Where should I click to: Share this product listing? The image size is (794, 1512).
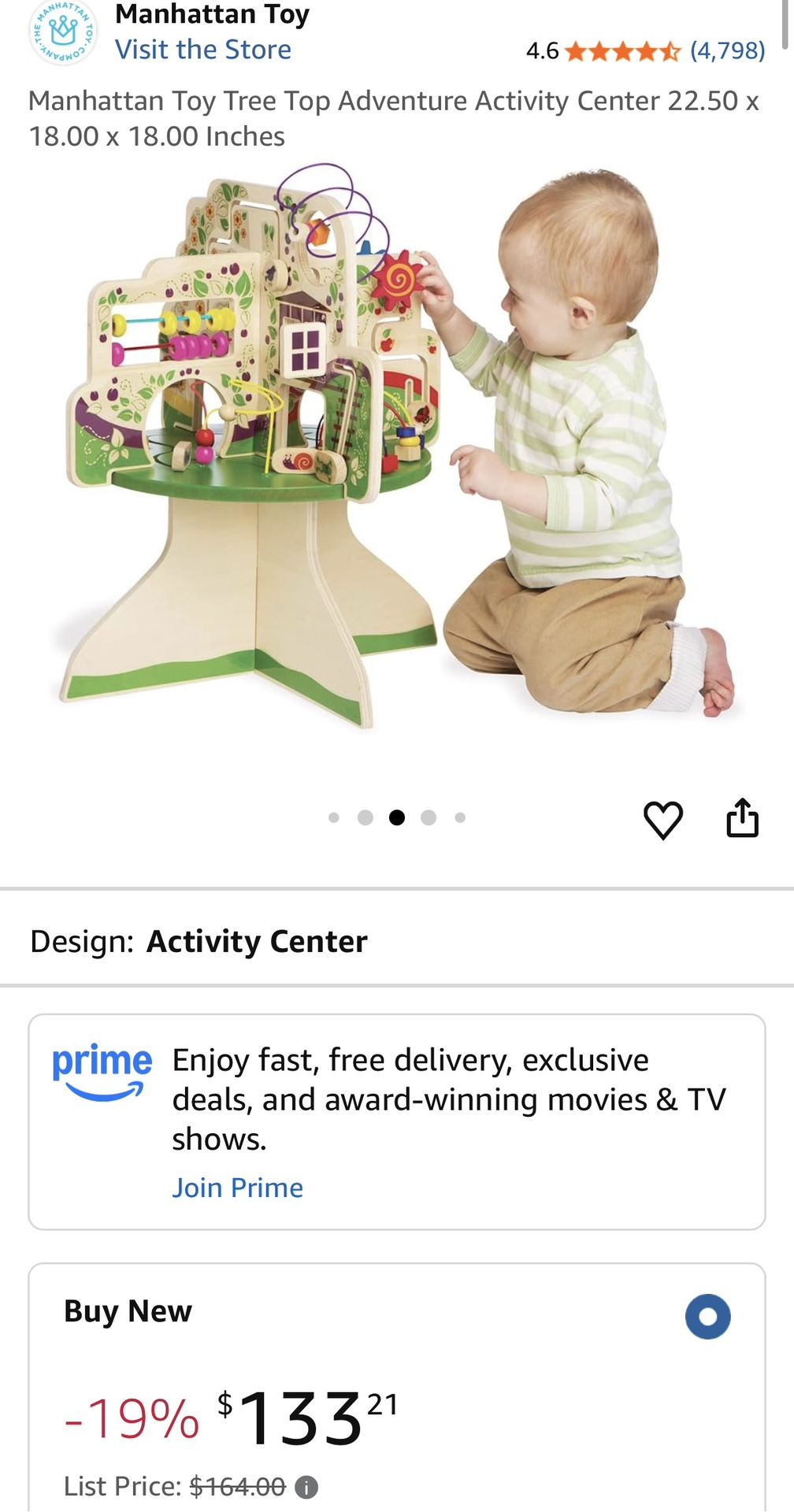click(742, 817)
